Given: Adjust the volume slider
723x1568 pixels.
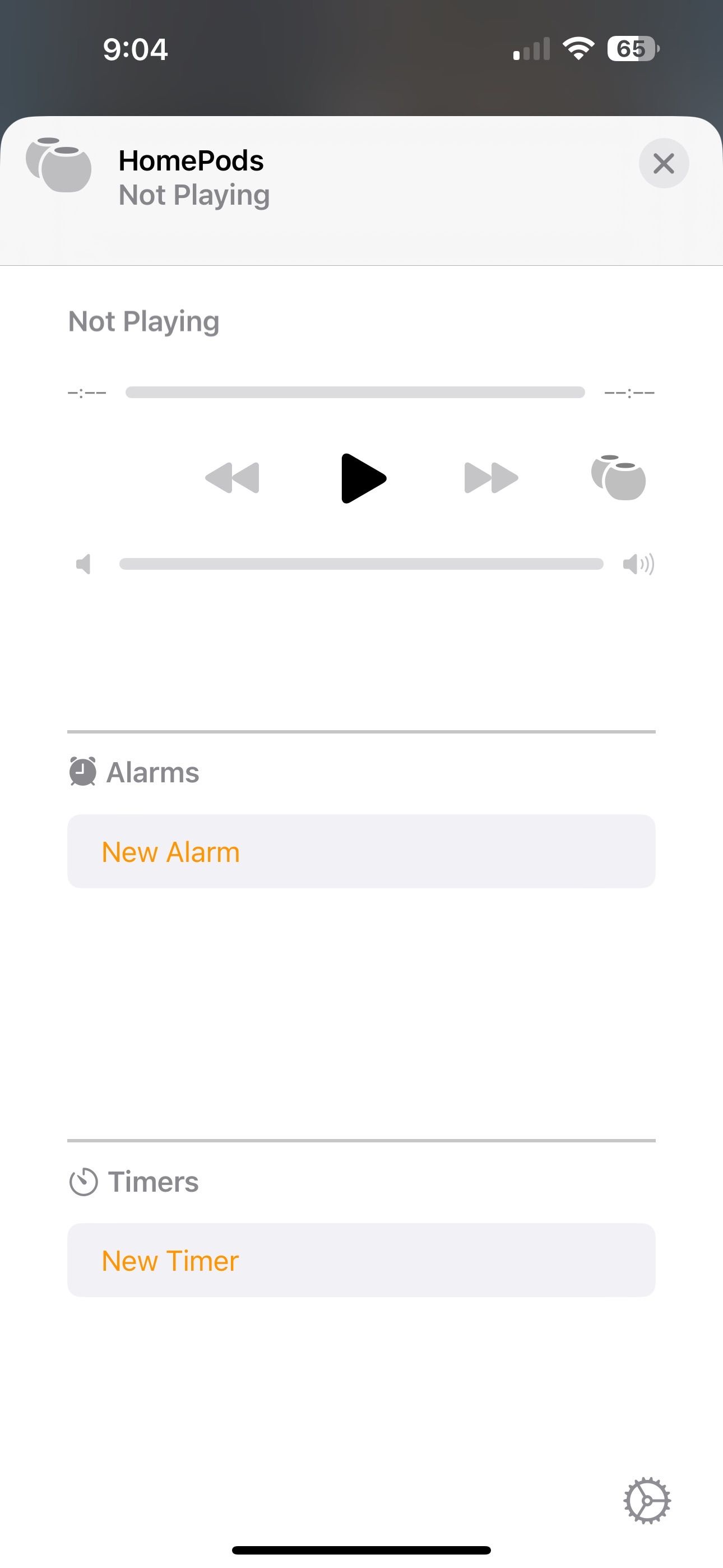Looking at the screenshot, I should [x=361, y=564].
